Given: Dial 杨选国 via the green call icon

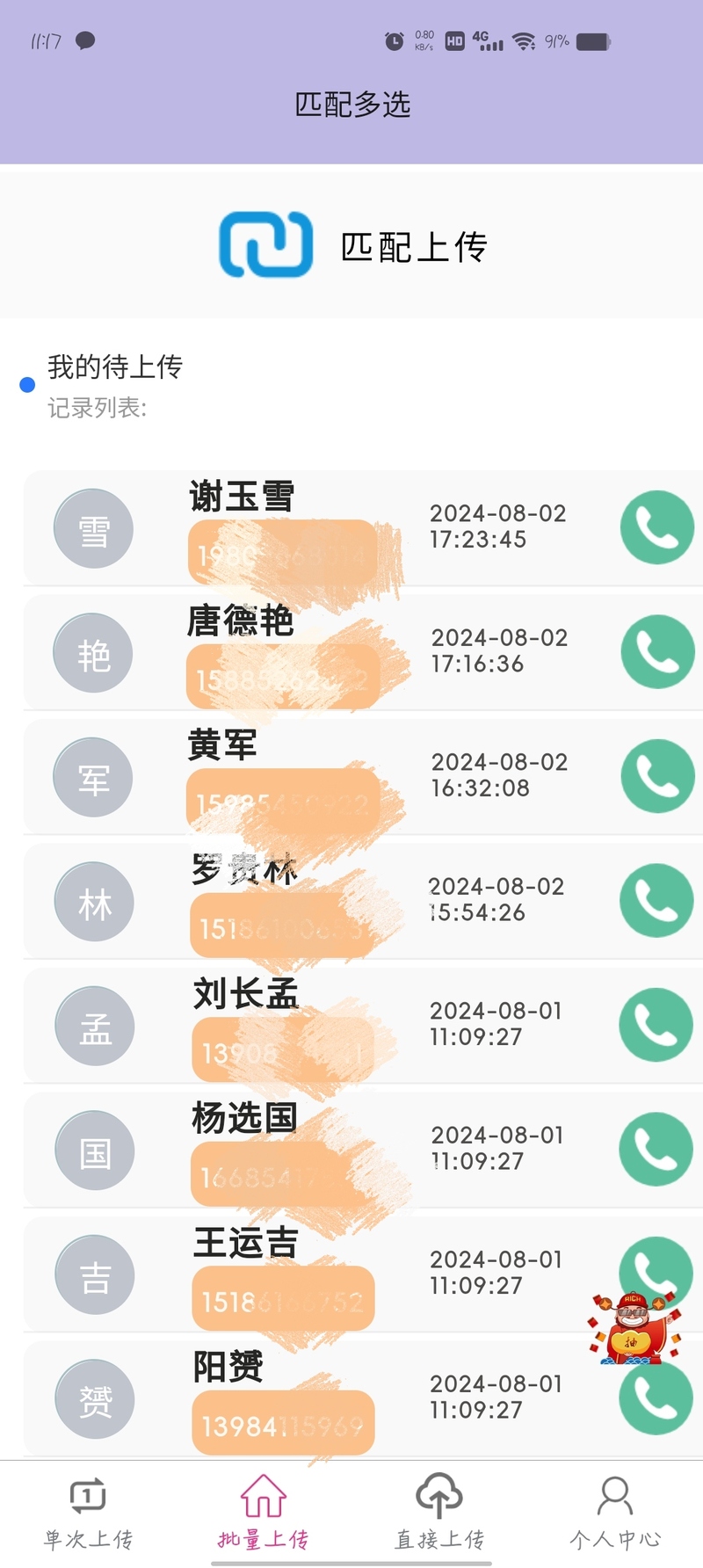Looking at the screenshot, I should click(x=656, y=1149).
